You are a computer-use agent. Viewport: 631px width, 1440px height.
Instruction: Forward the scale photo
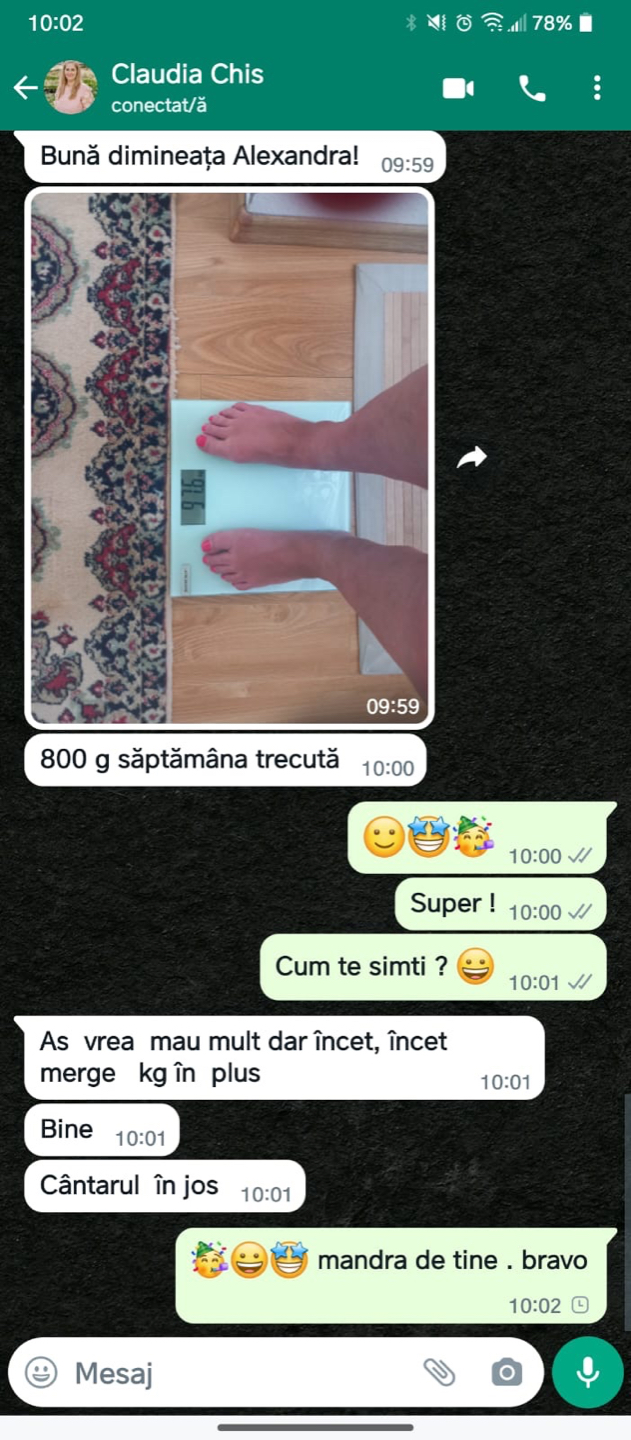pyautogui.click(x=472, y=458)
